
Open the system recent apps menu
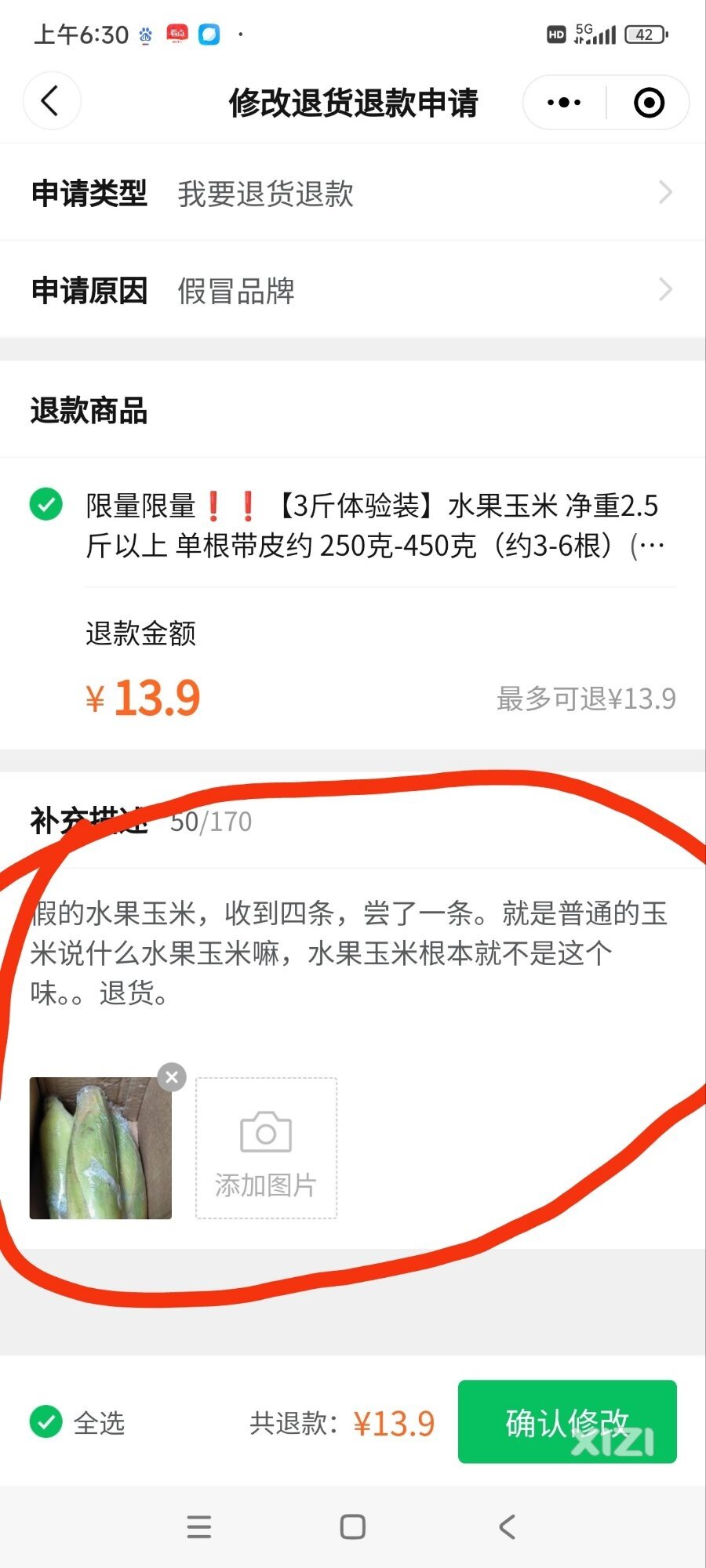point(199,1526)
